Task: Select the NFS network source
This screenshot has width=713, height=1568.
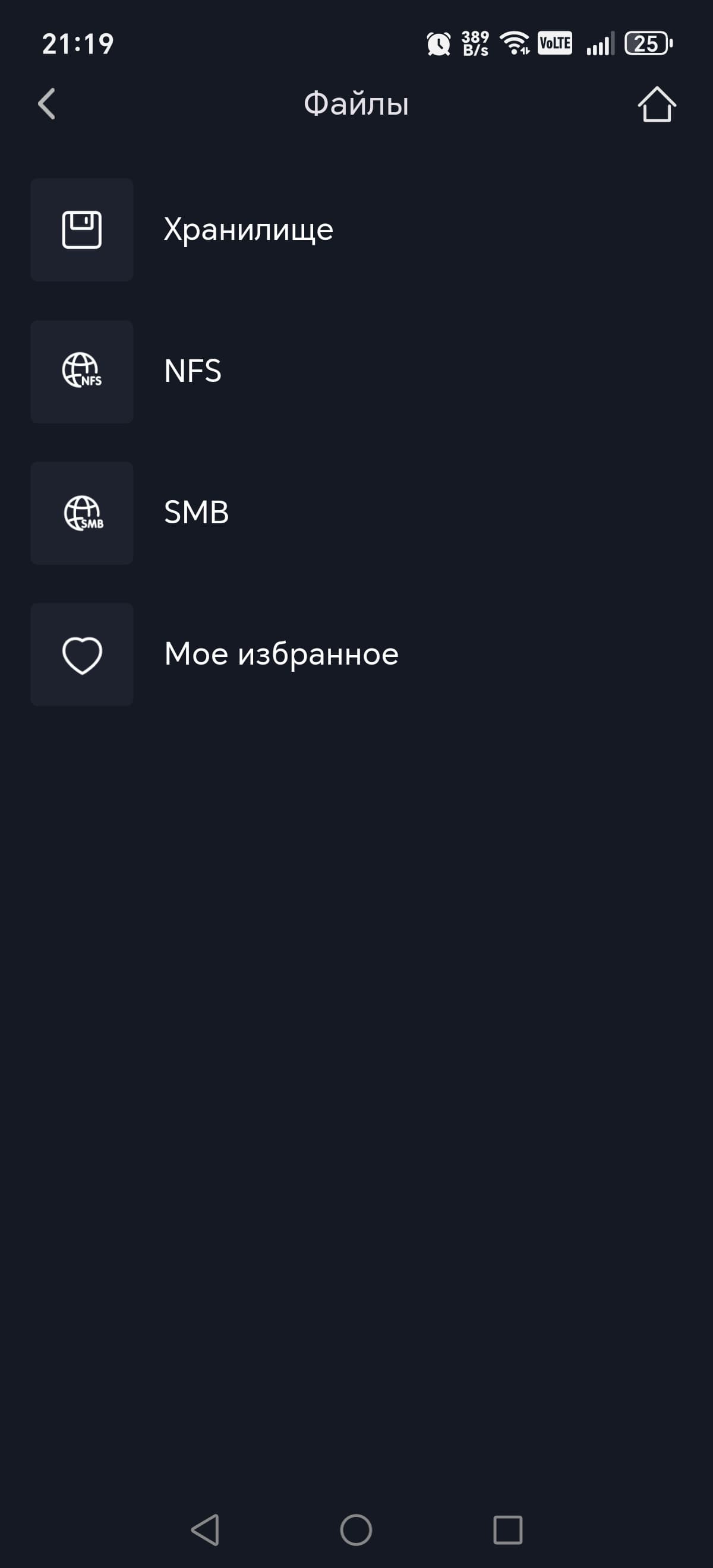Action: pyautogui.click(x=192, y=371)
